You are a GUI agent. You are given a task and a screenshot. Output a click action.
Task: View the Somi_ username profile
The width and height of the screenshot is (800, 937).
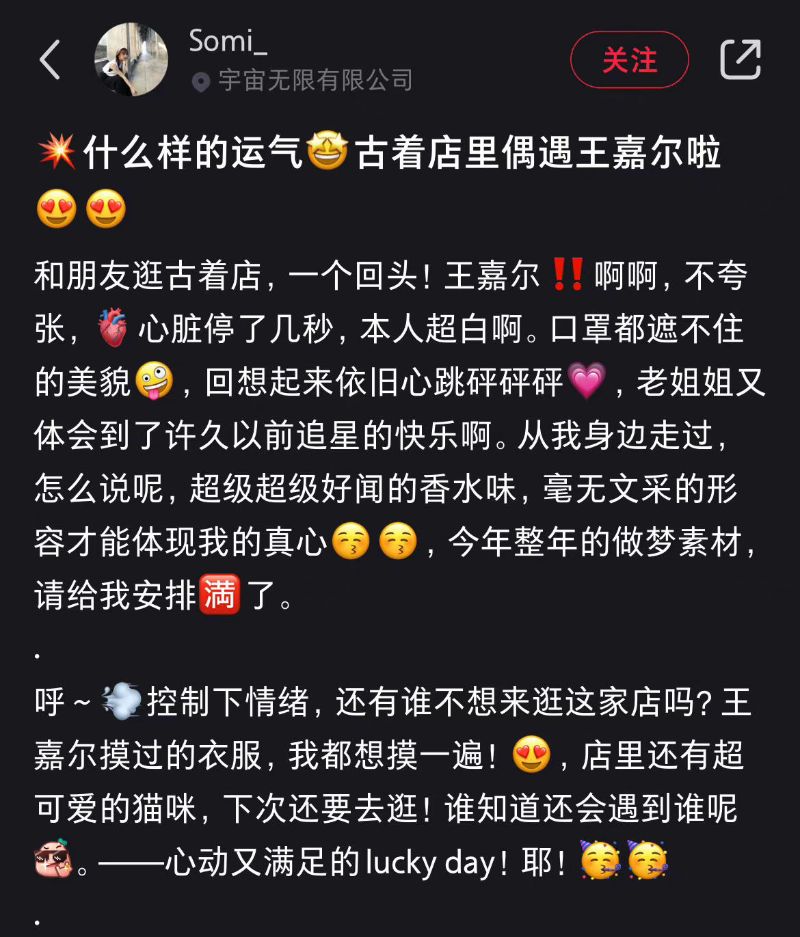click(x=228, y=42)
